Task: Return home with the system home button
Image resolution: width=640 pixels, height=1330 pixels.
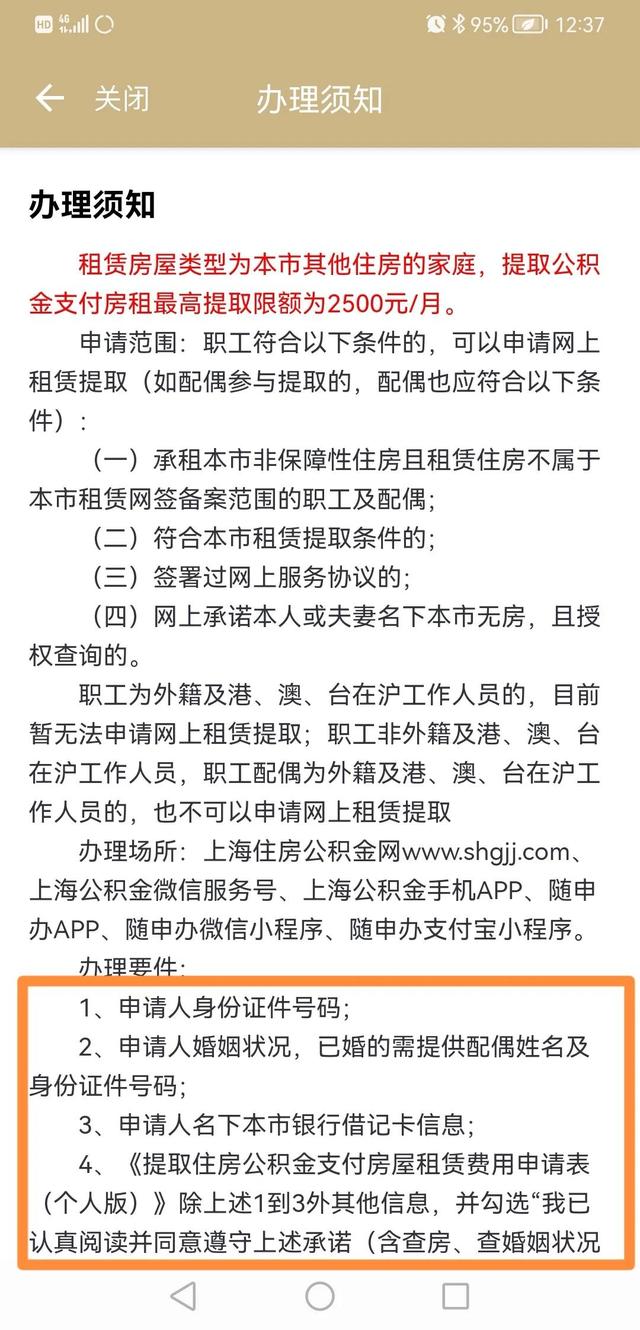Action: pos(320,1296)
